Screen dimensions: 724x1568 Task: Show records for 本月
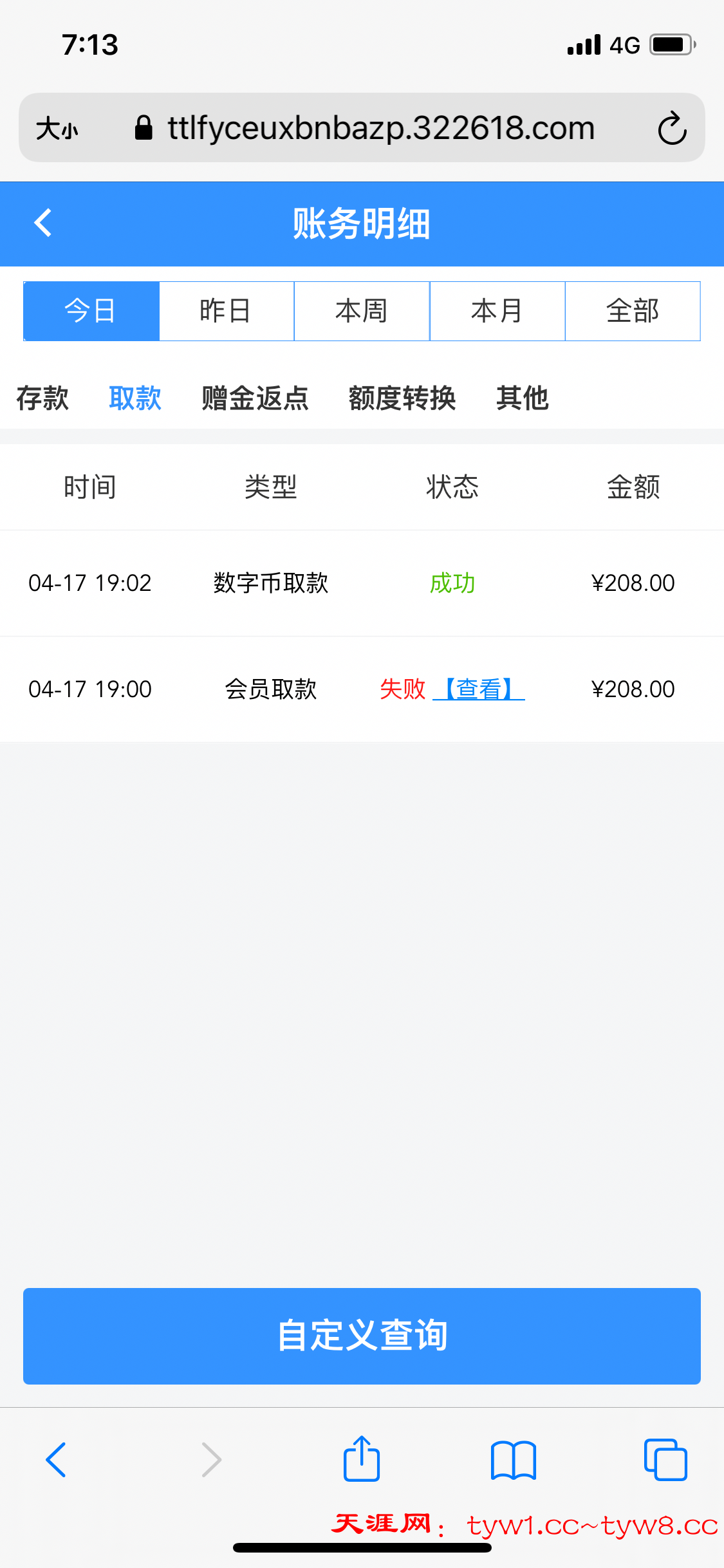(x=497, y=311)
